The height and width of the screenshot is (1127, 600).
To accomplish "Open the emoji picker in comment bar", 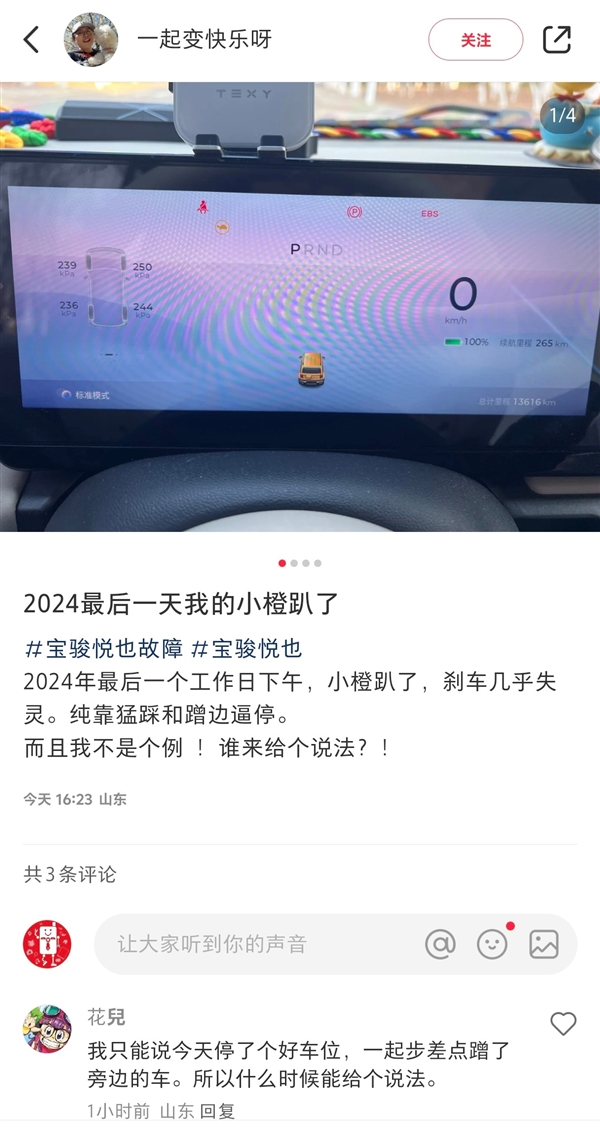I will 492,944.
